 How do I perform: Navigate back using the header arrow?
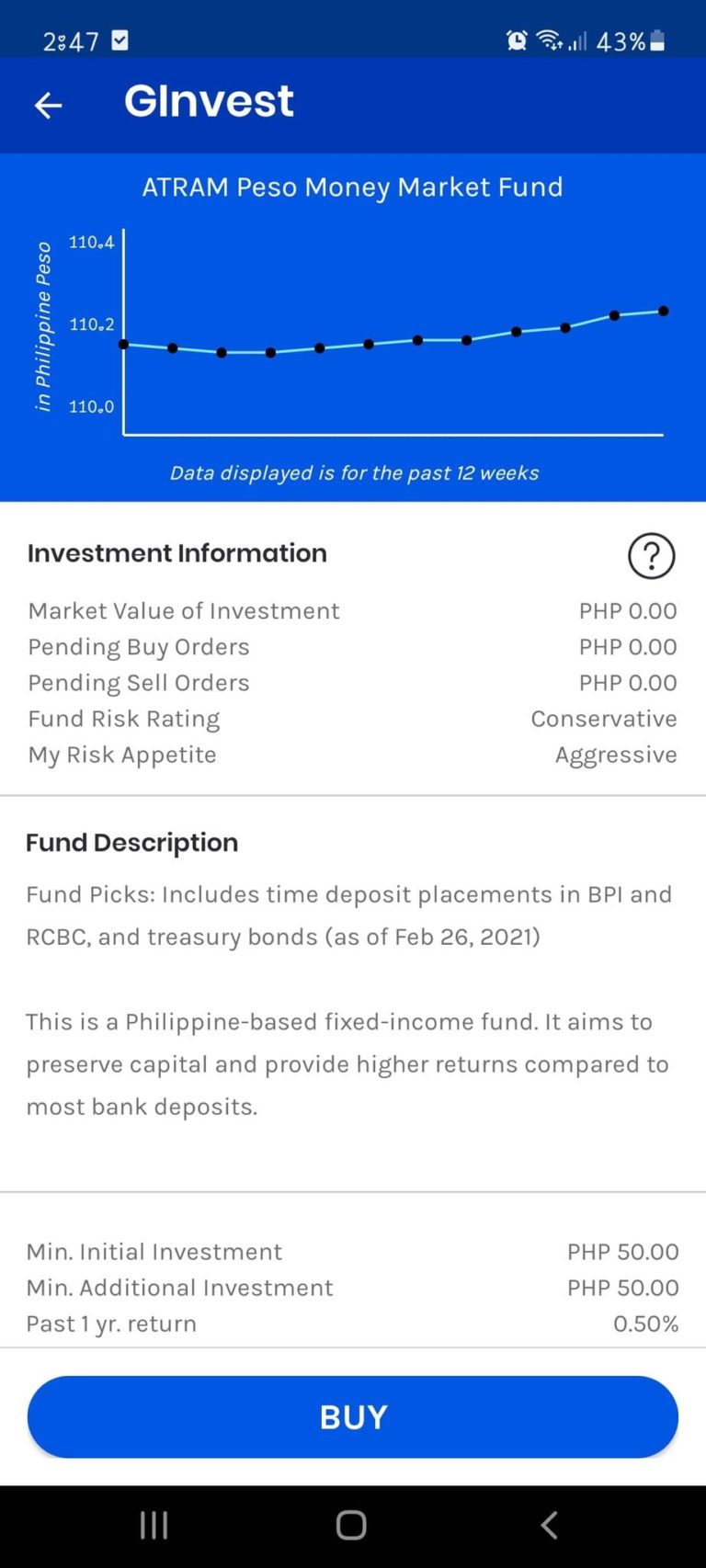point(48,105)
